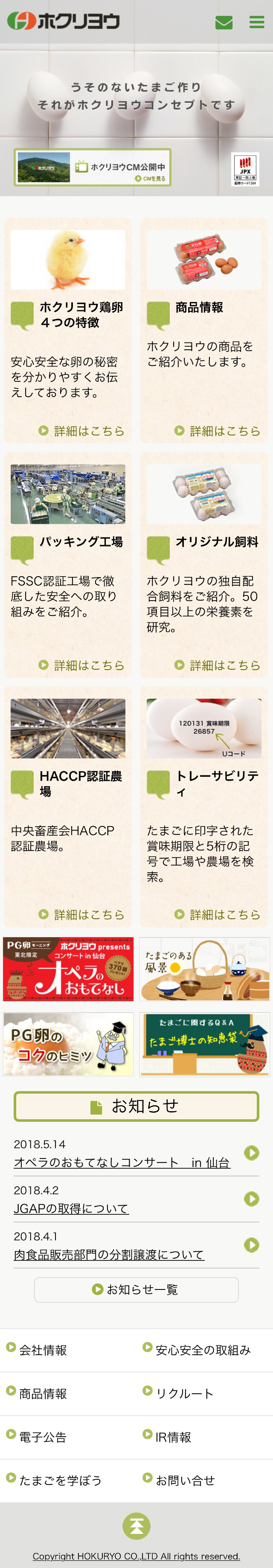Go to IR情報 footer link
Screen dimensions: 273x1568
173,1437
